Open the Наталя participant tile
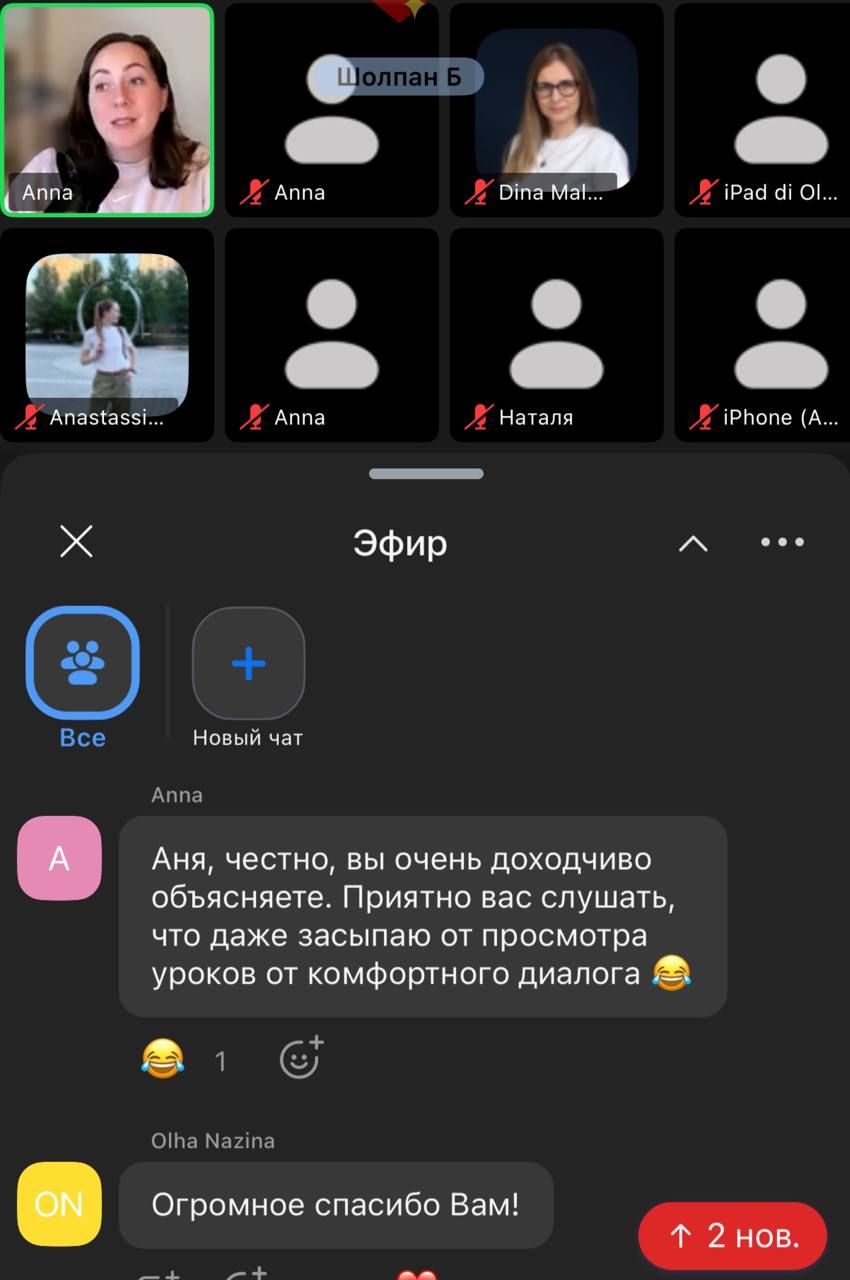This screenshot has width=850, height=1280. [x=556, y=335]
